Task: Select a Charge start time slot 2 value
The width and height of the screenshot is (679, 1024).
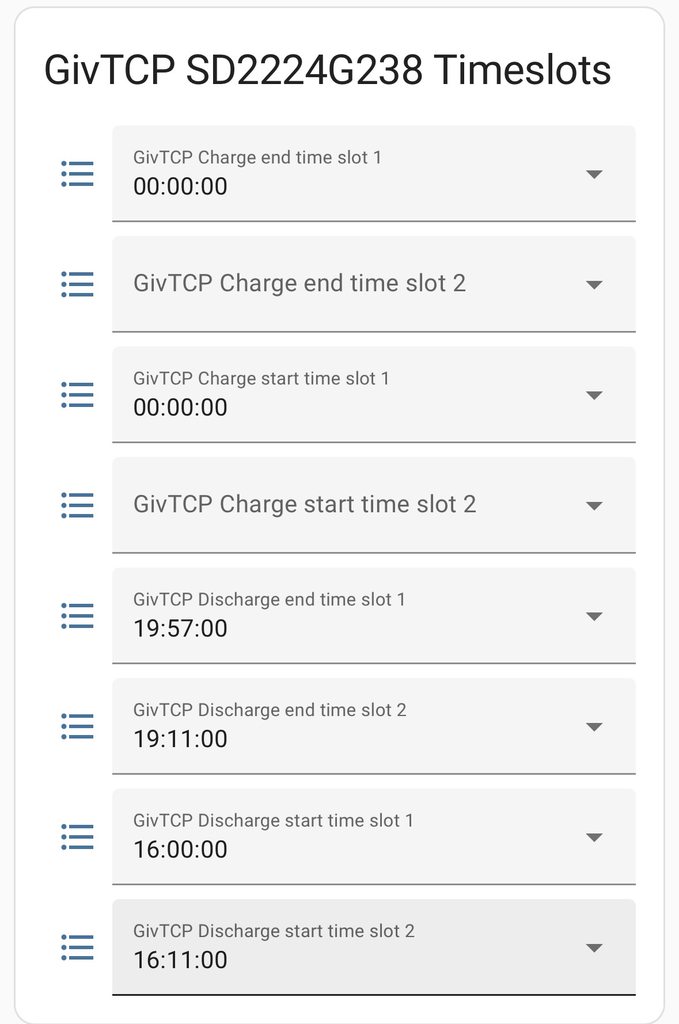Action: coord(373,505)
